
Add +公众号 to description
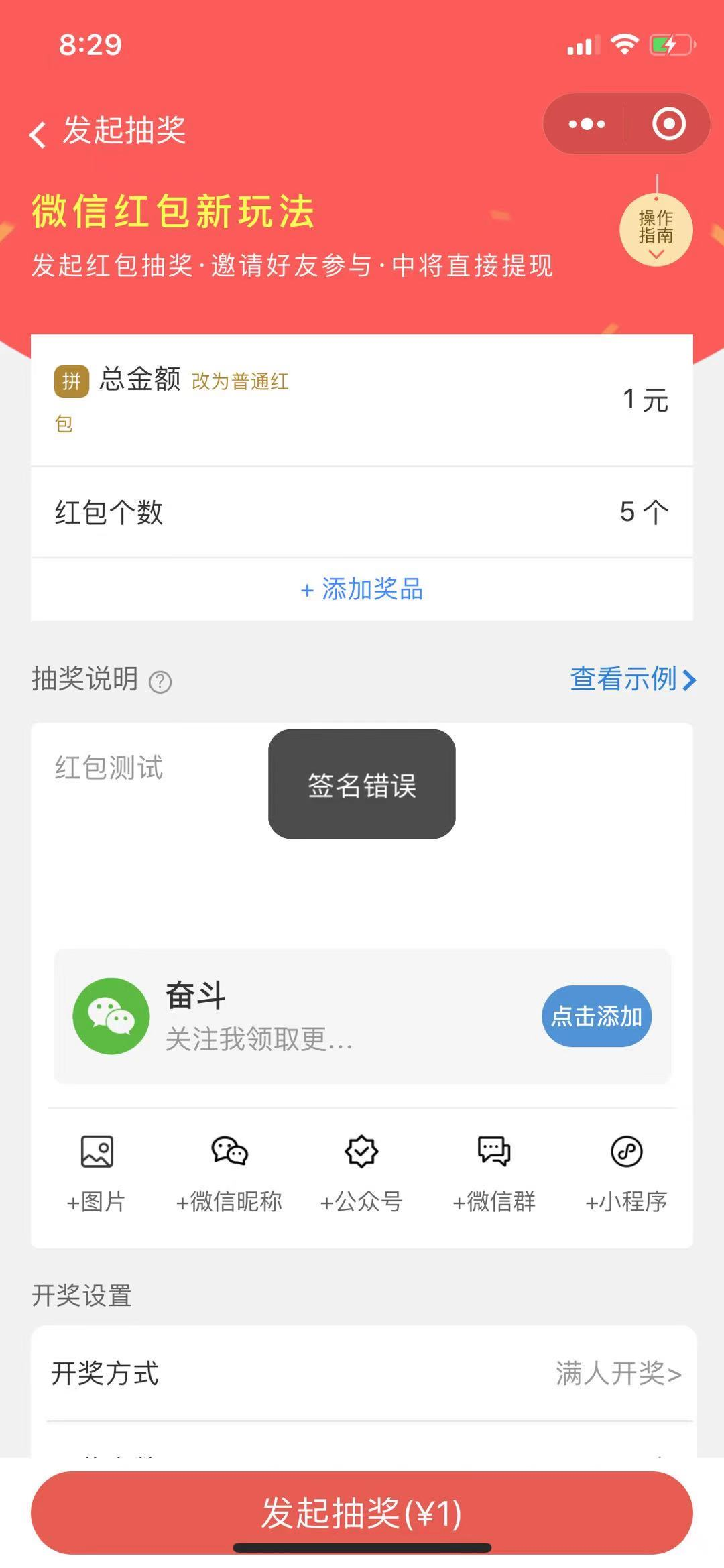click(361, 1173)
